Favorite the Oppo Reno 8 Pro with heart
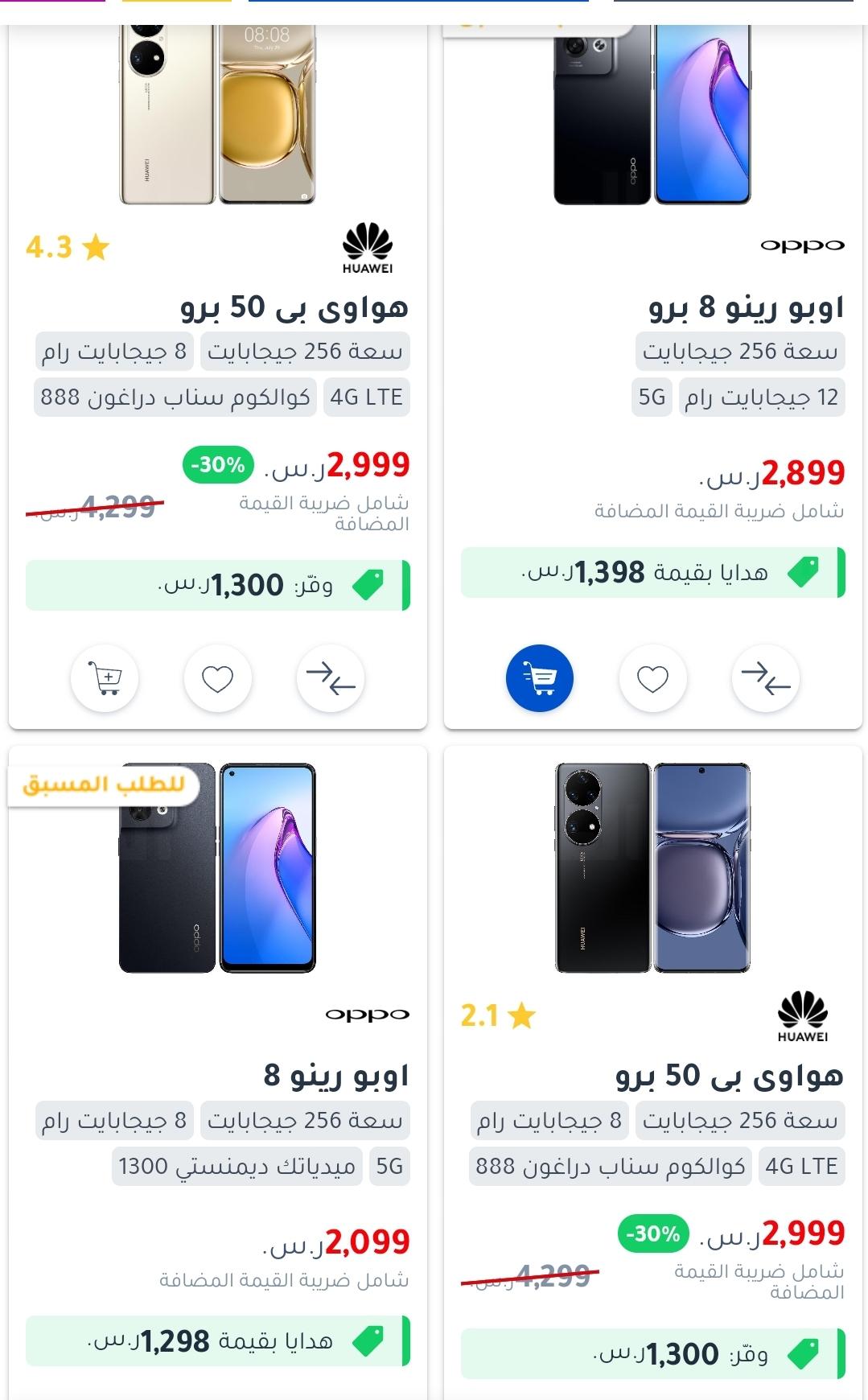This screenshot has width=868, height=1400. click(652, 678)
